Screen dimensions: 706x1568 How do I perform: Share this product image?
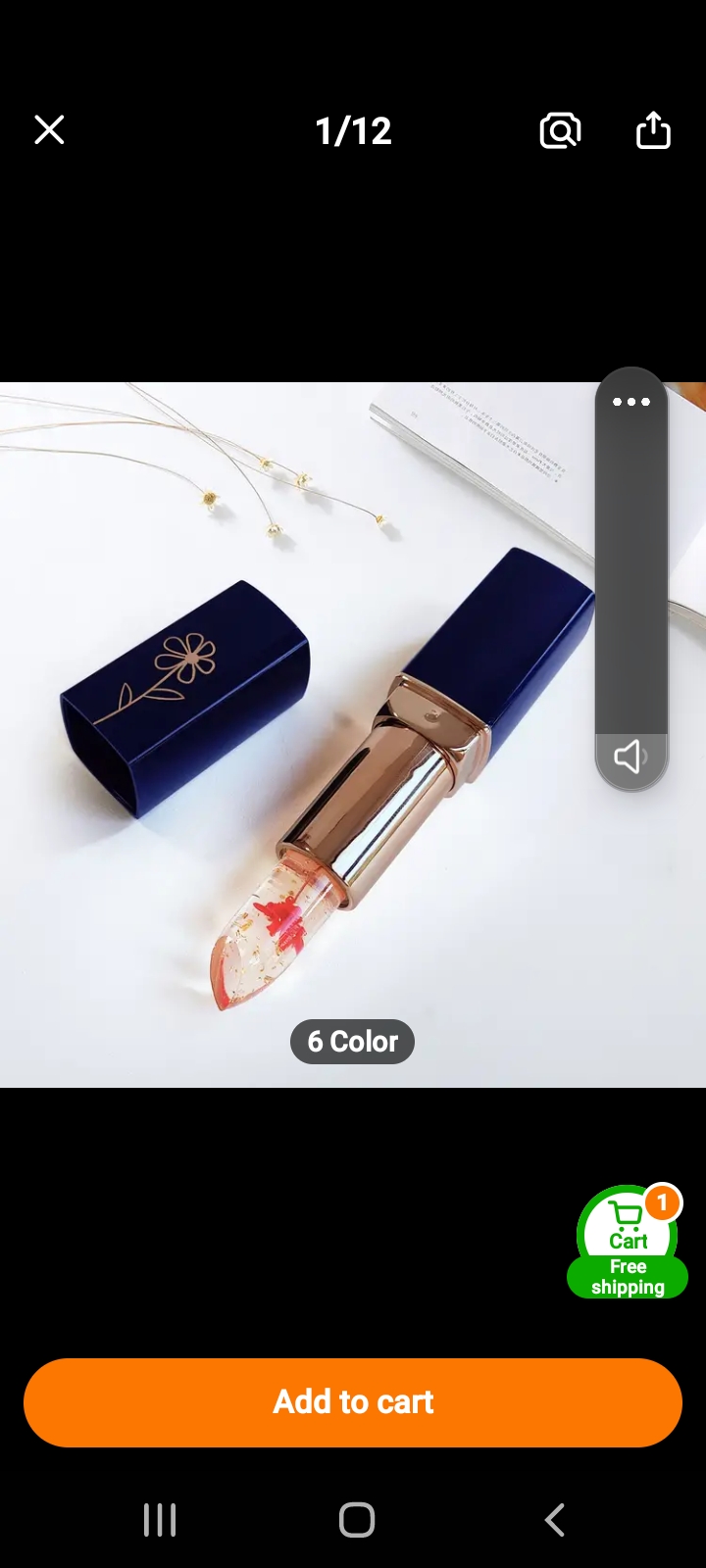click(x=653, y=130)
